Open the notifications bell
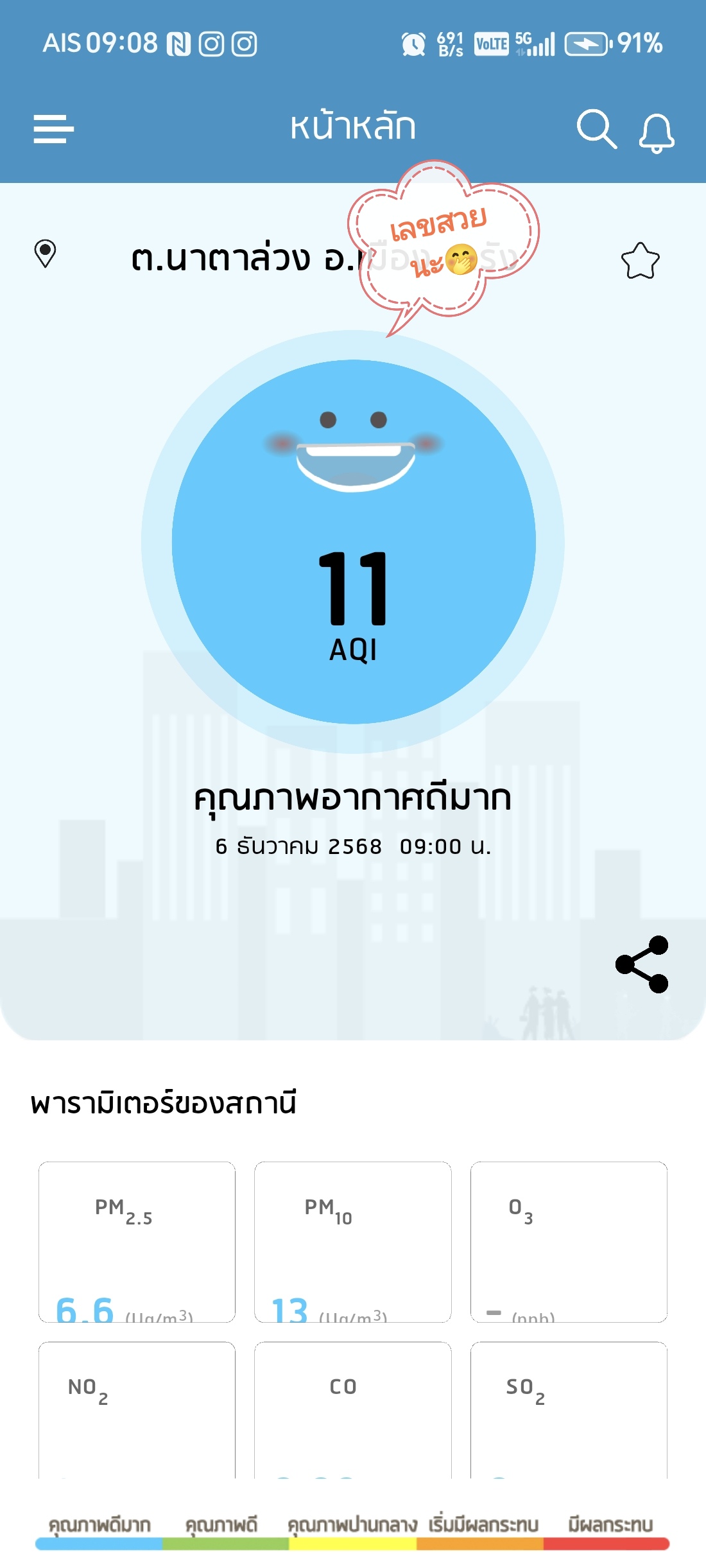 tap(656, 133)
